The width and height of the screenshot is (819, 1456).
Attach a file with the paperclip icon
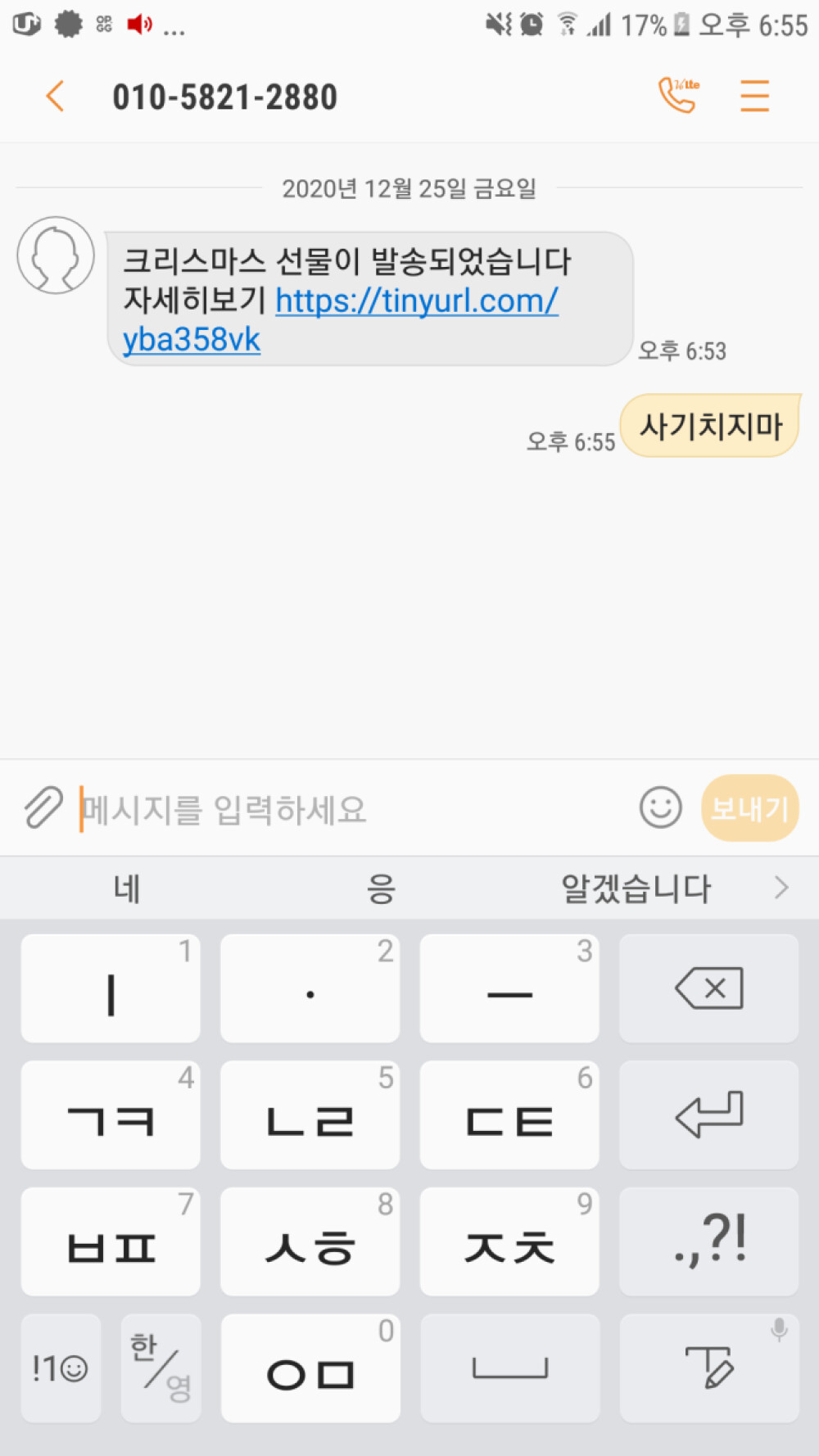point(43,808)
